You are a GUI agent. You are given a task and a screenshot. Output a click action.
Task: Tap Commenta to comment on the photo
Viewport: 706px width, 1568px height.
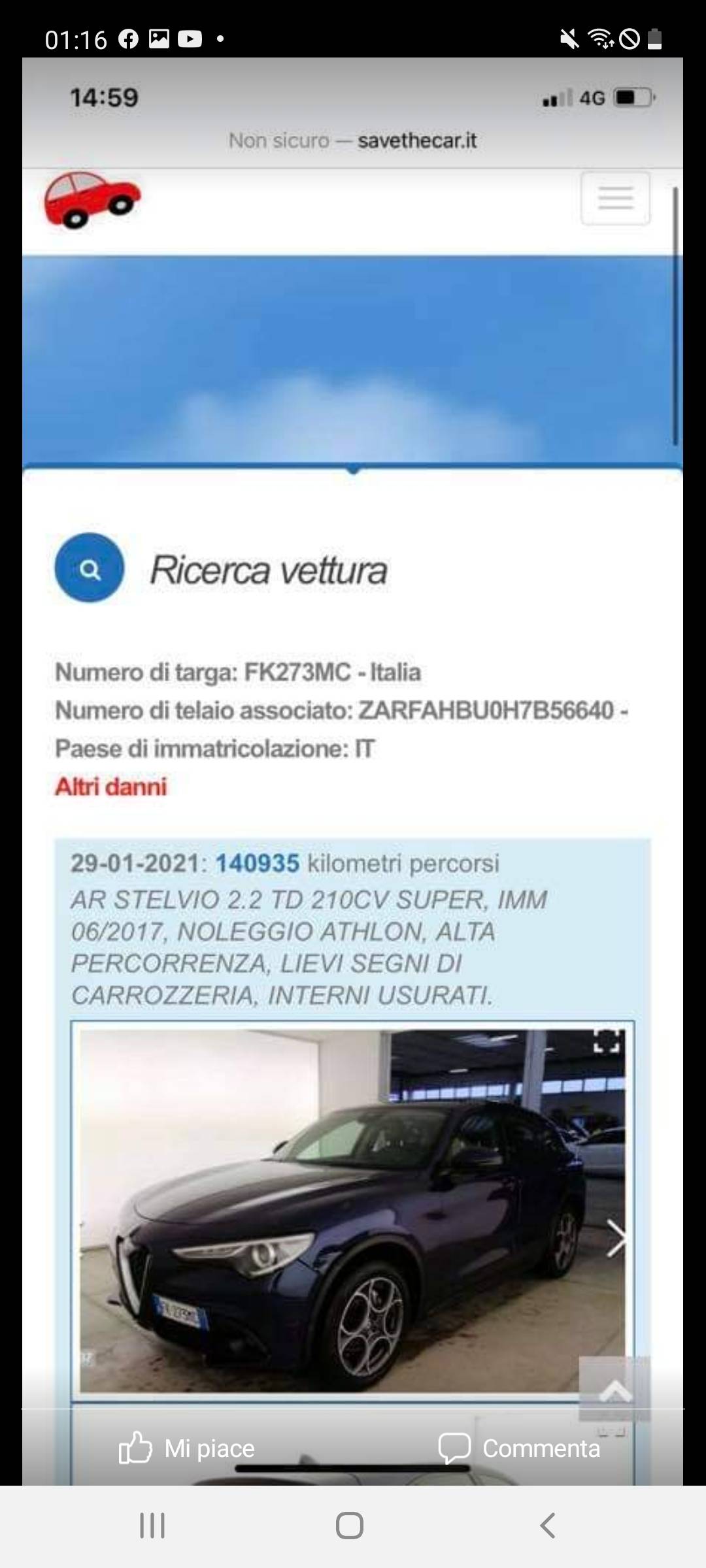click(520, 1448)
